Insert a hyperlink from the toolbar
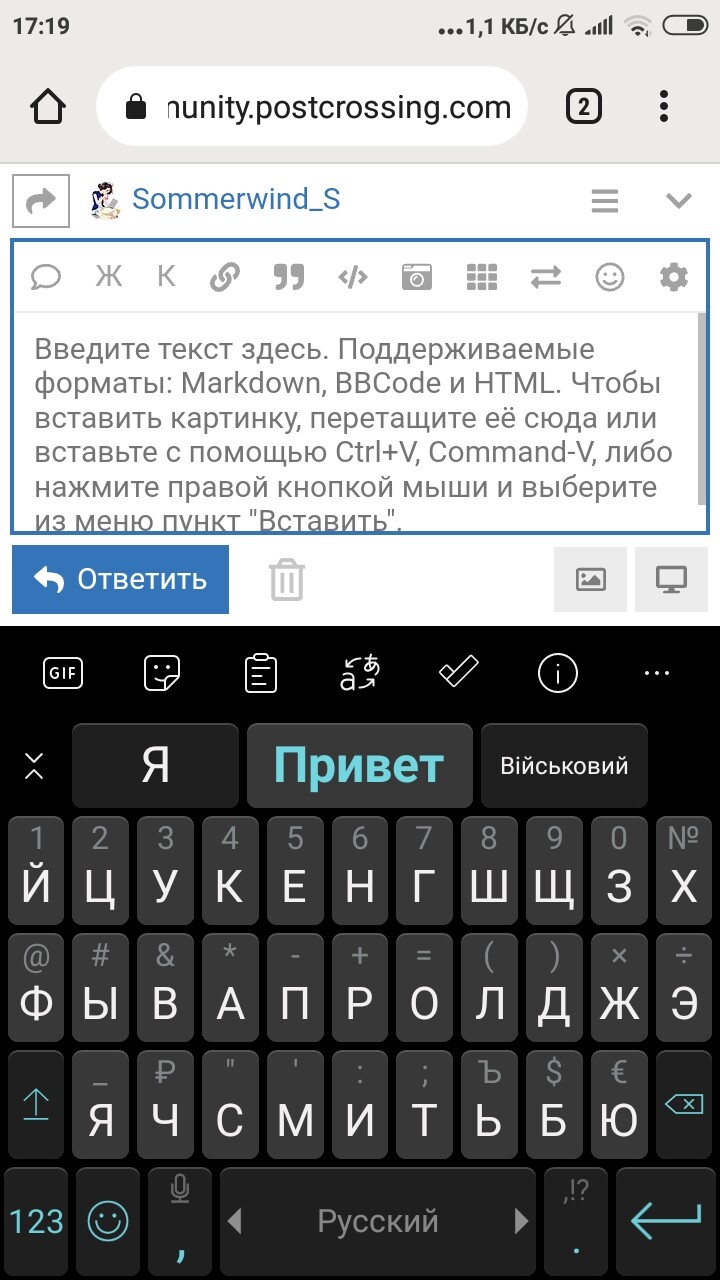 click(x=225, y=277)
